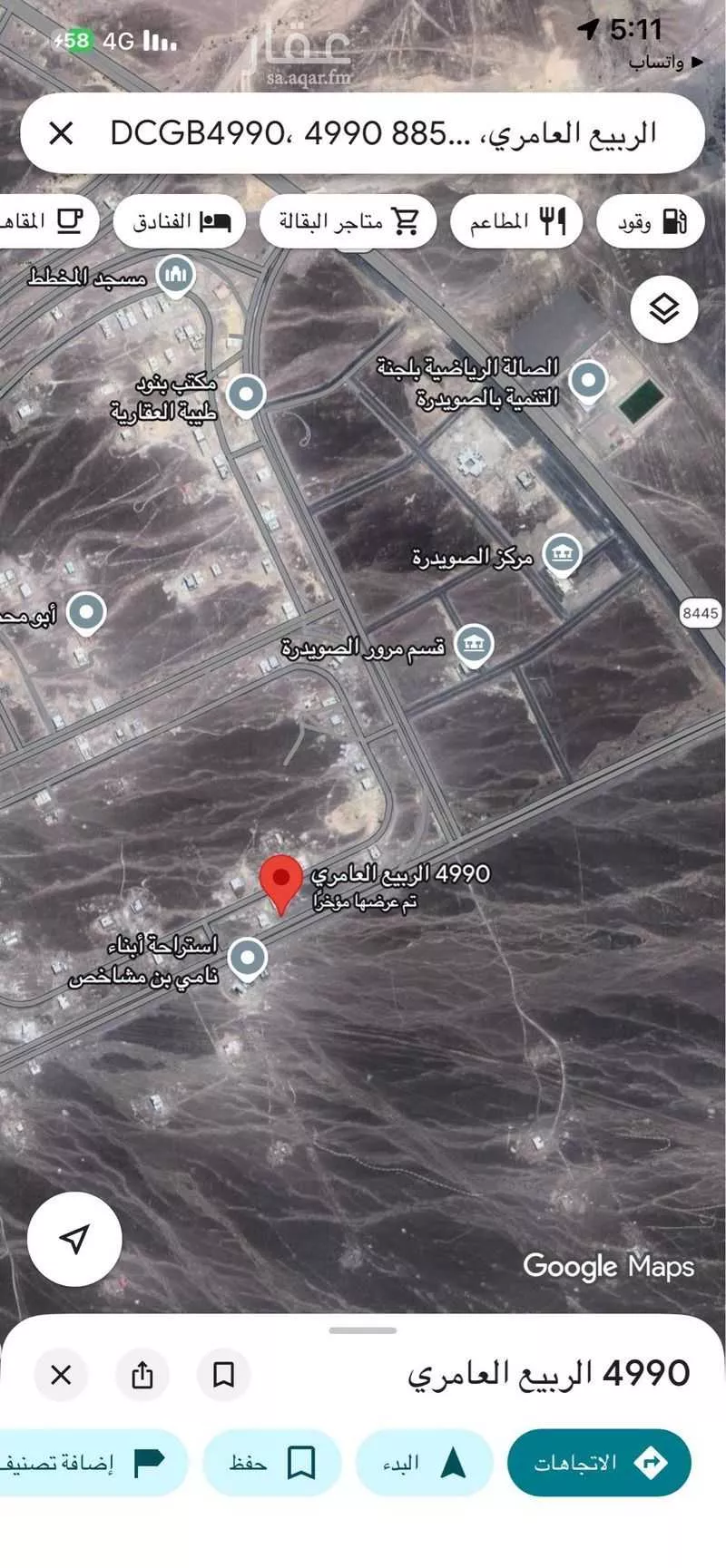Start navigation with البدء button
726x1568 pixels.
point(424,1462)
